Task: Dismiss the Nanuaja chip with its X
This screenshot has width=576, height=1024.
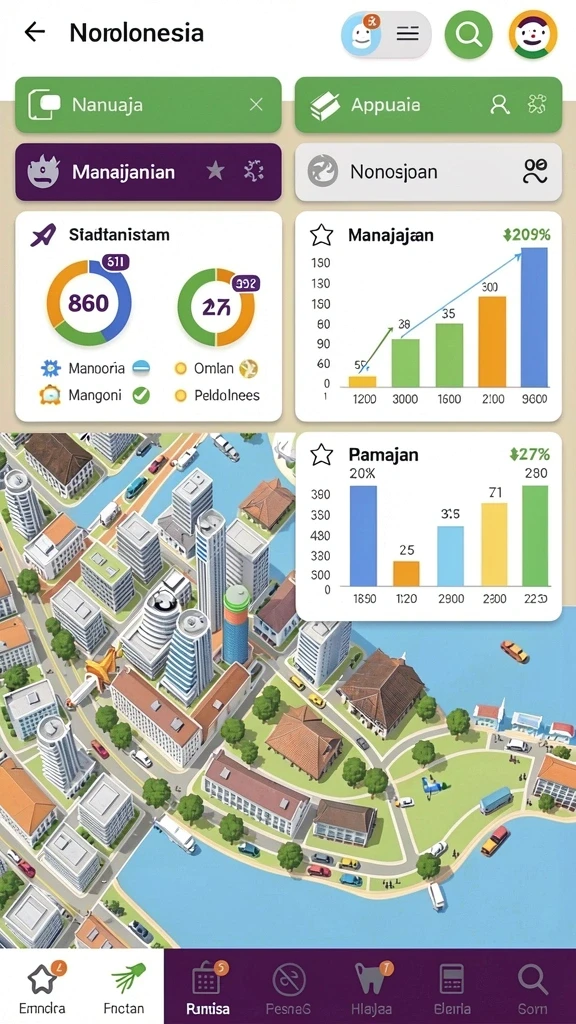Action: coord(256,104)
